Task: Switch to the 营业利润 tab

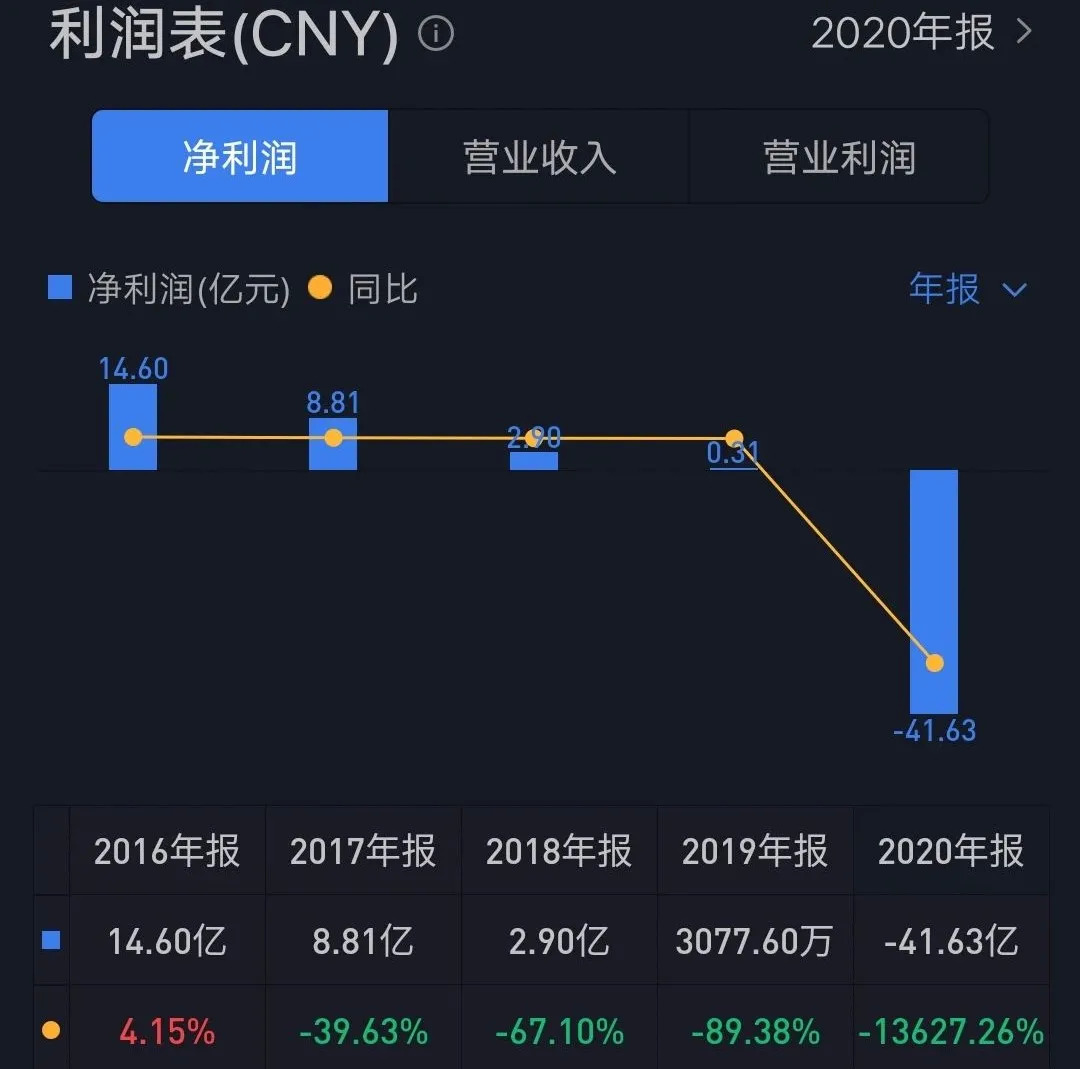Action: click(x=839, y=157)
